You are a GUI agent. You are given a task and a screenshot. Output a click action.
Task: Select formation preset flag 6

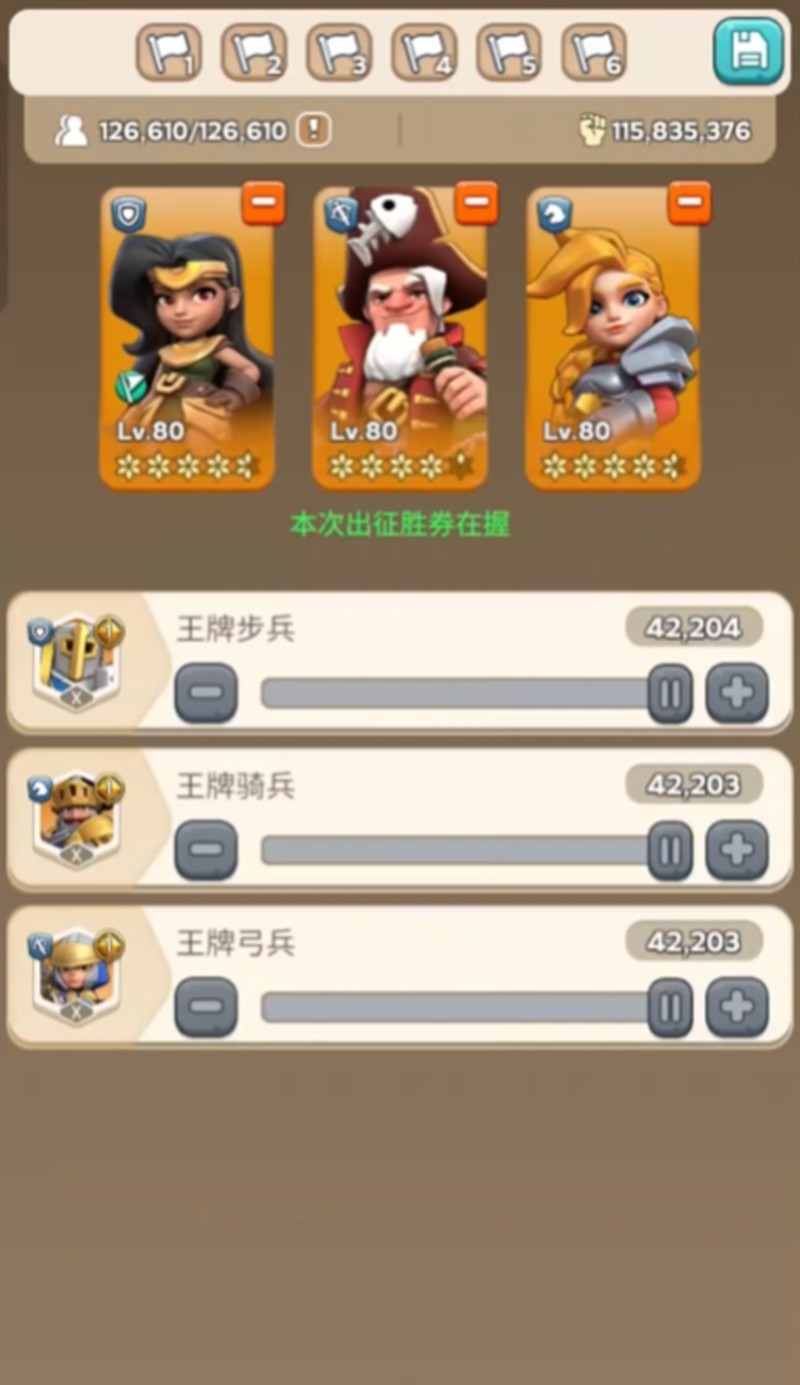(x=594, y=53)
